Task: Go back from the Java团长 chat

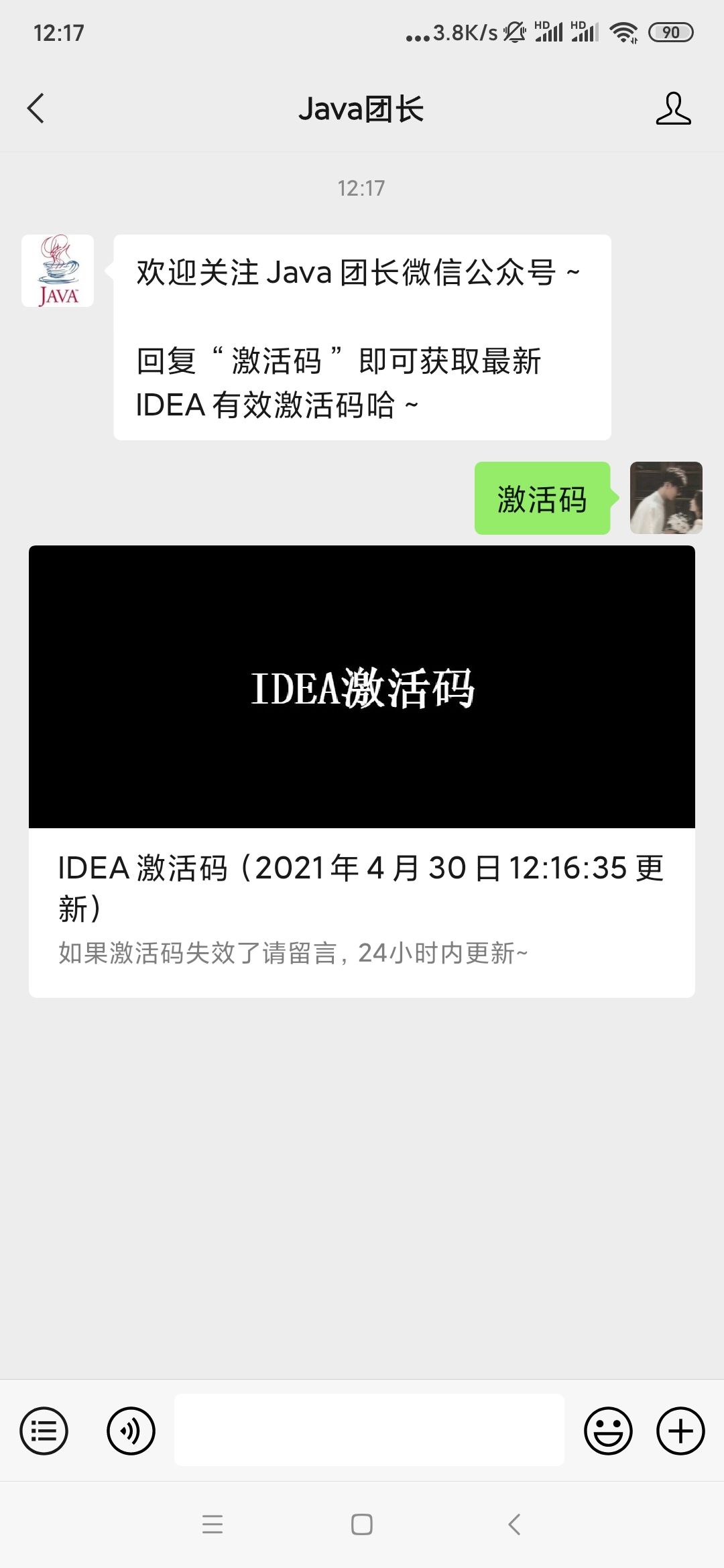Action: click(x=36, y=109)
